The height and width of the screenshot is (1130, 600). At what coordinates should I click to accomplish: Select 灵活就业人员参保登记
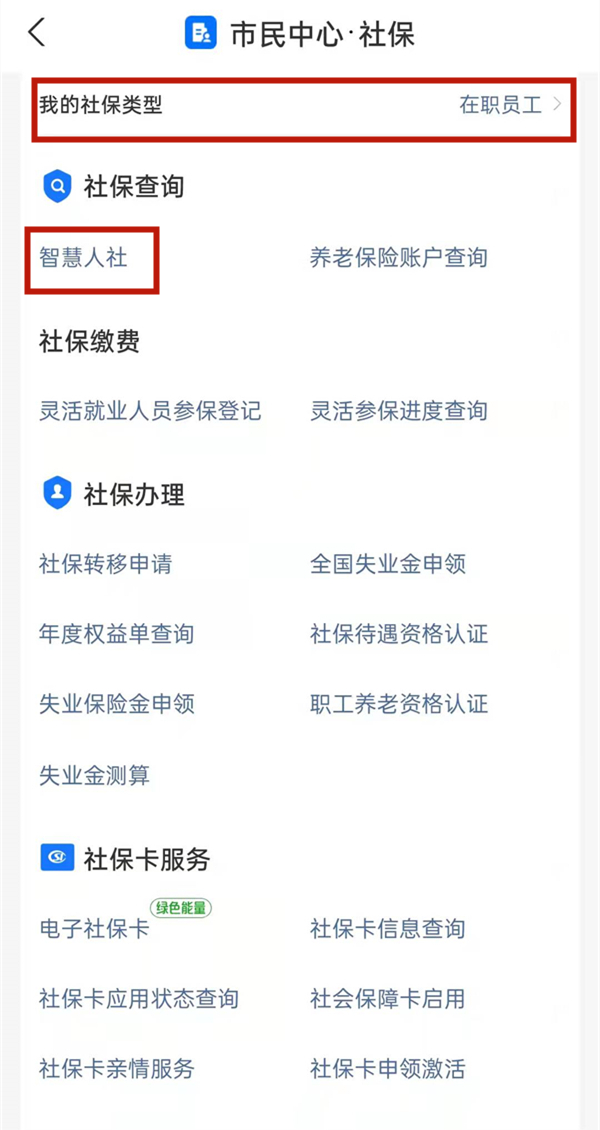point(150,410)
